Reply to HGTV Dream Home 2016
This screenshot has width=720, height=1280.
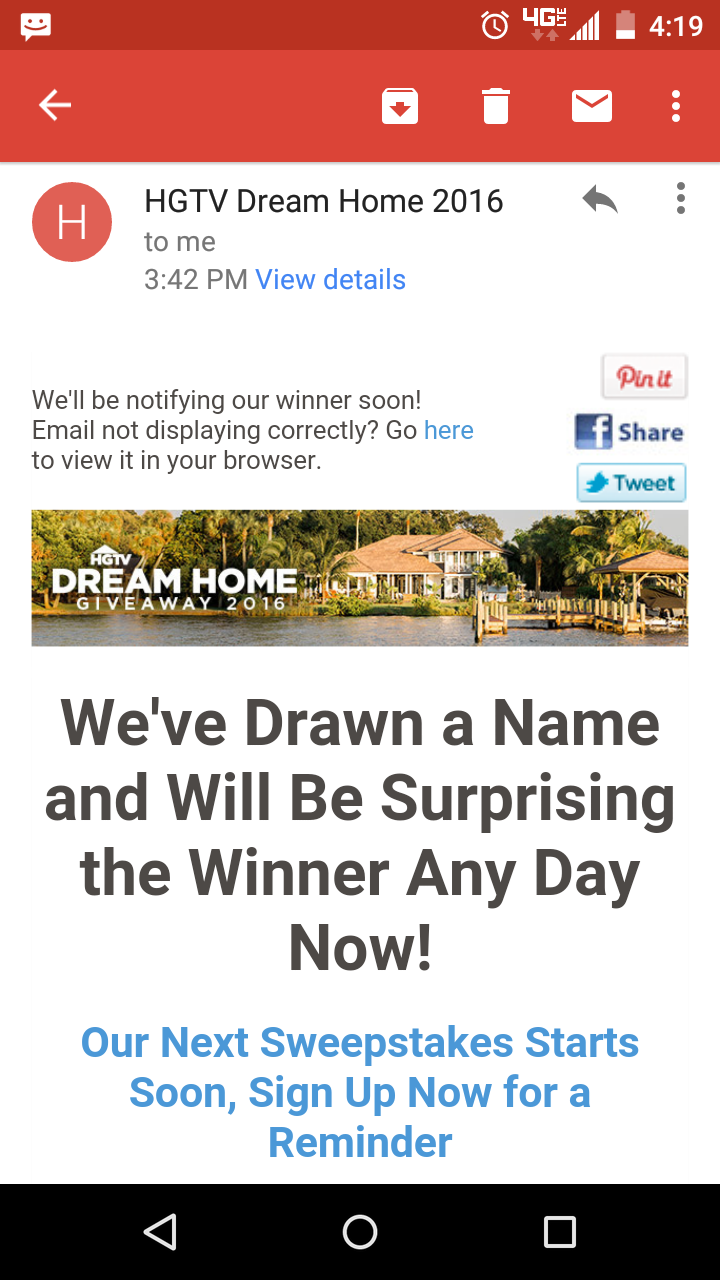[600, 200]
